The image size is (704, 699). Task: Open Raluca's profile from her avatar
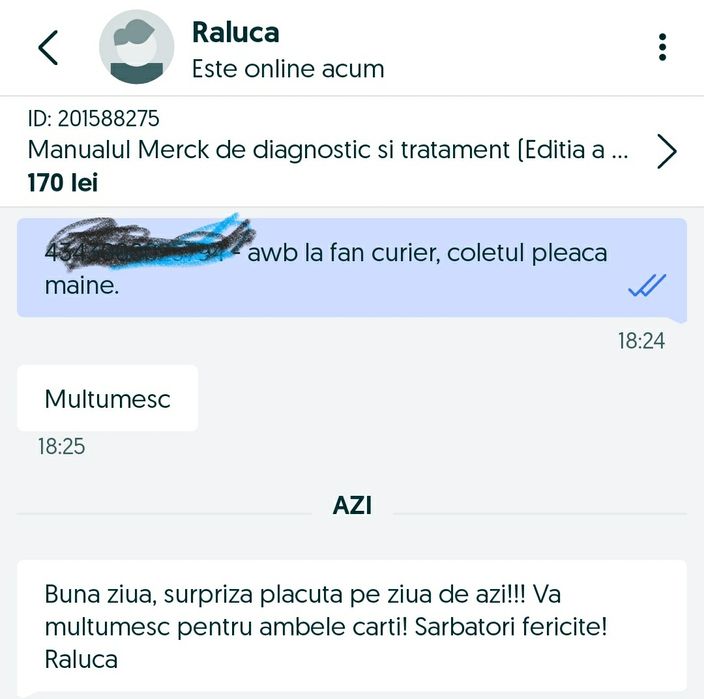point(136,47)
